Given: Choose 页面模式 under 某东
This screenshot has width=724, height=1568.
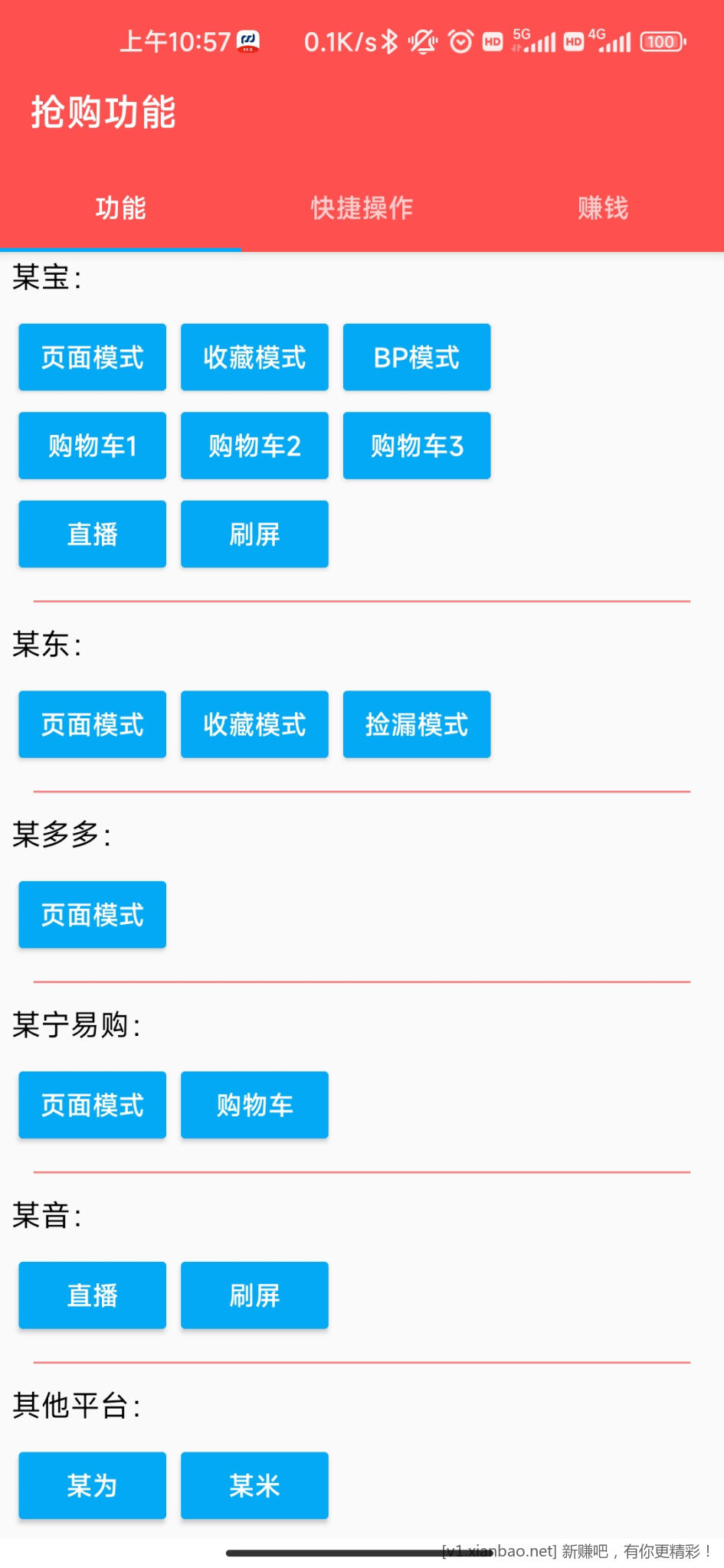Looking at the screenshot, I should [93, 724].
